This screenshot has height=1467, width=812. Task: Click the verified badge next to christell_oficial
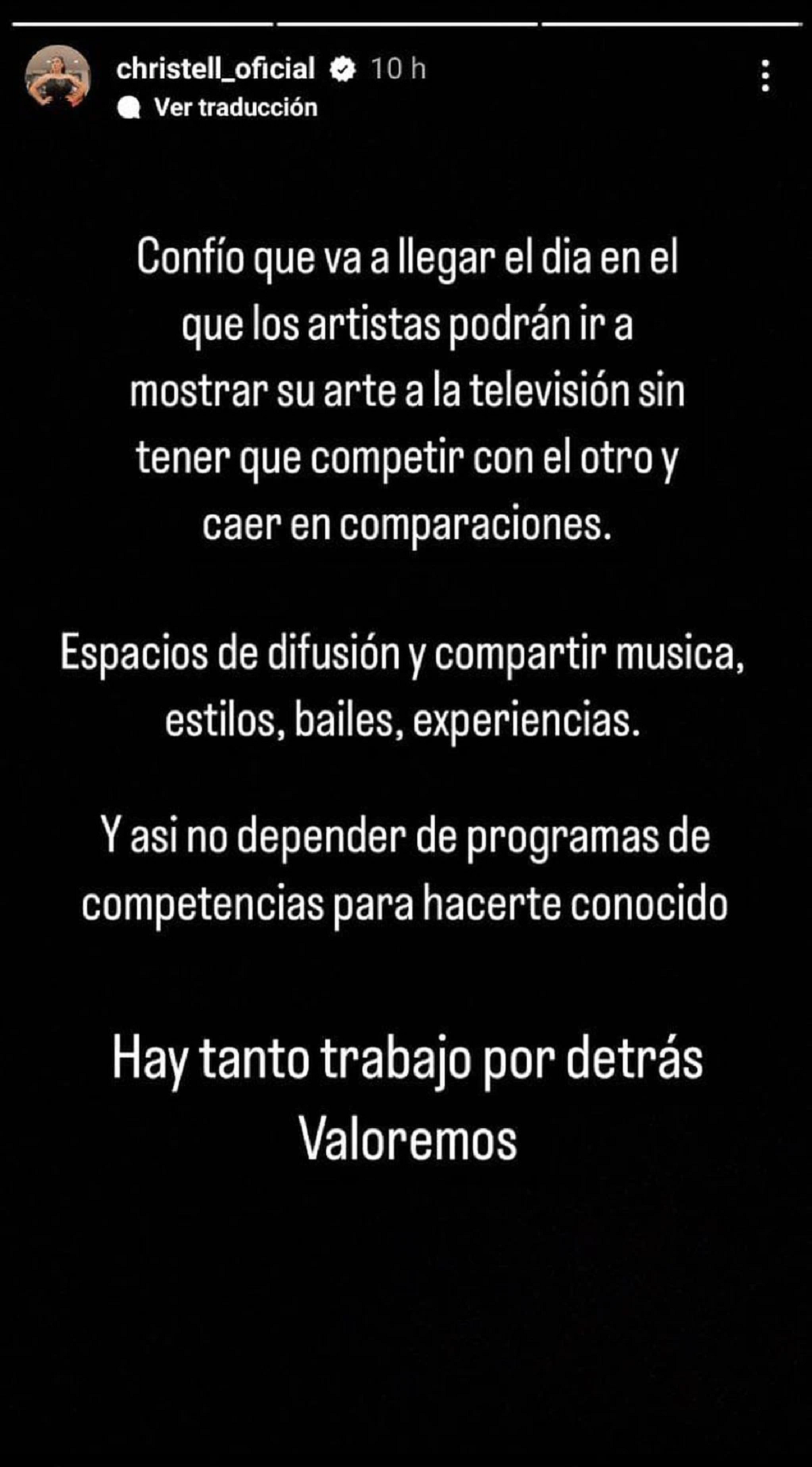pyautogui.click(x=342, y=68)
